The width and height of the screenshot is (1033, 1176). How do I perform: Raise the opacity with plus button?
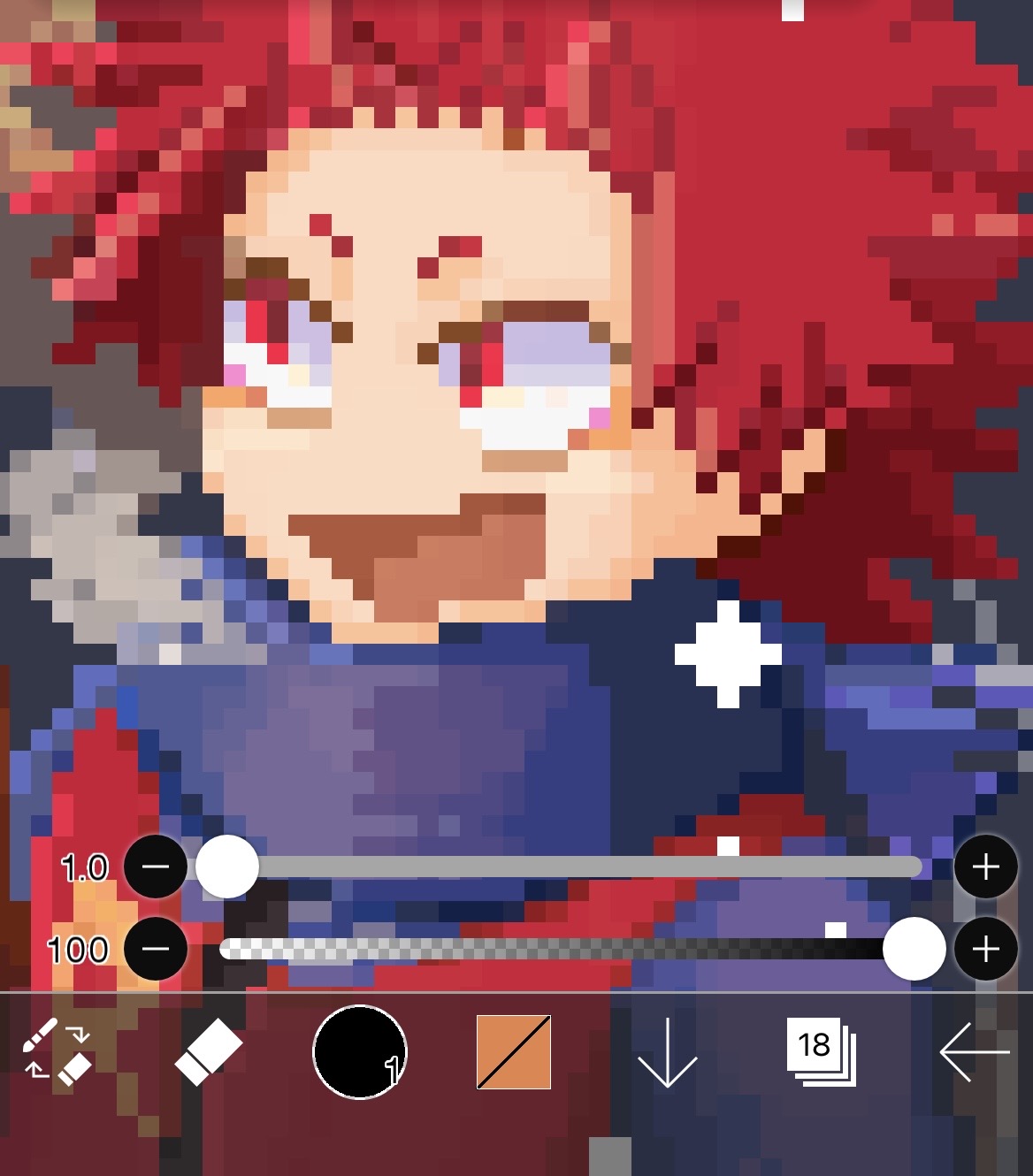(985, 950)
